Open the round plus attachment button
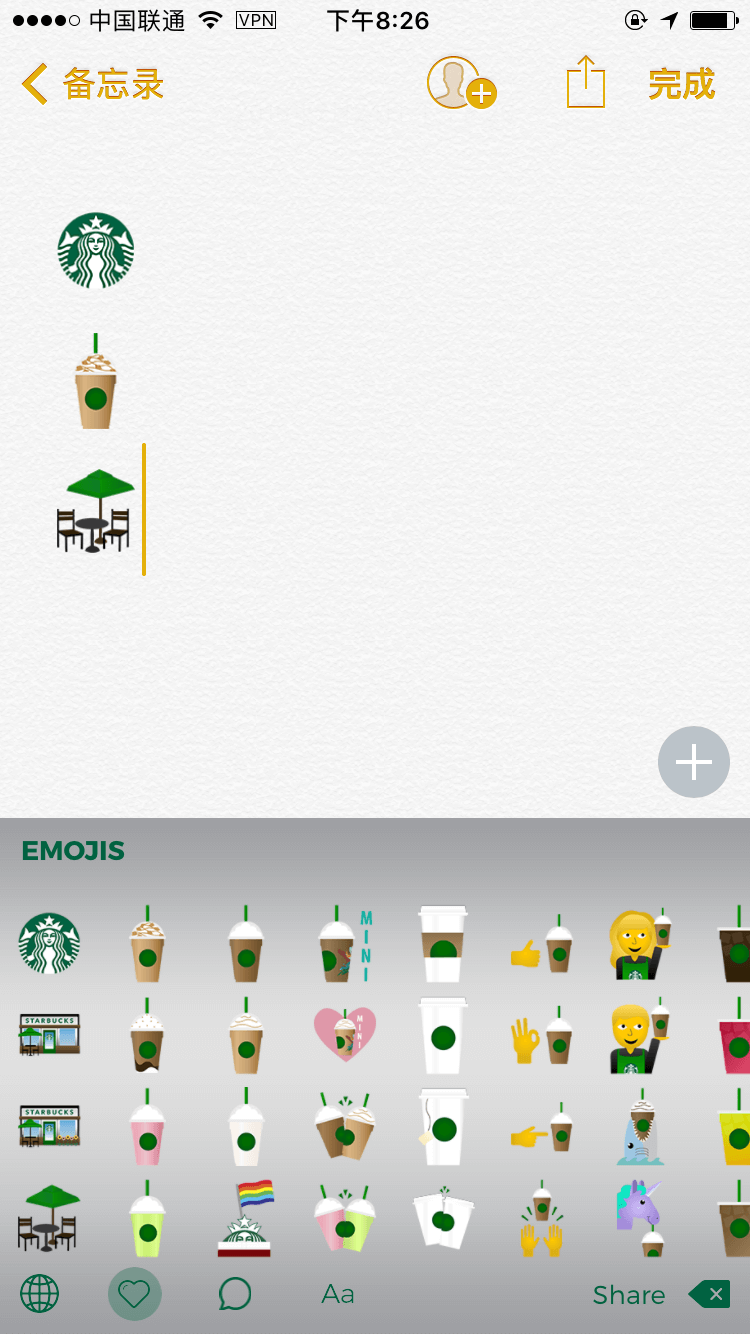750x1334 pixels. (x=693, y=762)
